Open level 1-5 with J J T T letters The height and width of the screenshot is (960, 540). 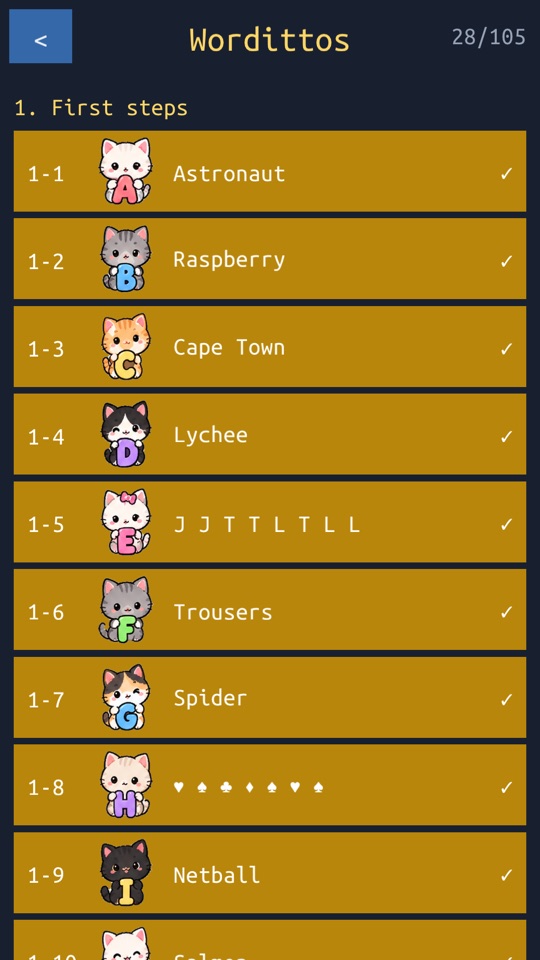(x=269, y=522)
